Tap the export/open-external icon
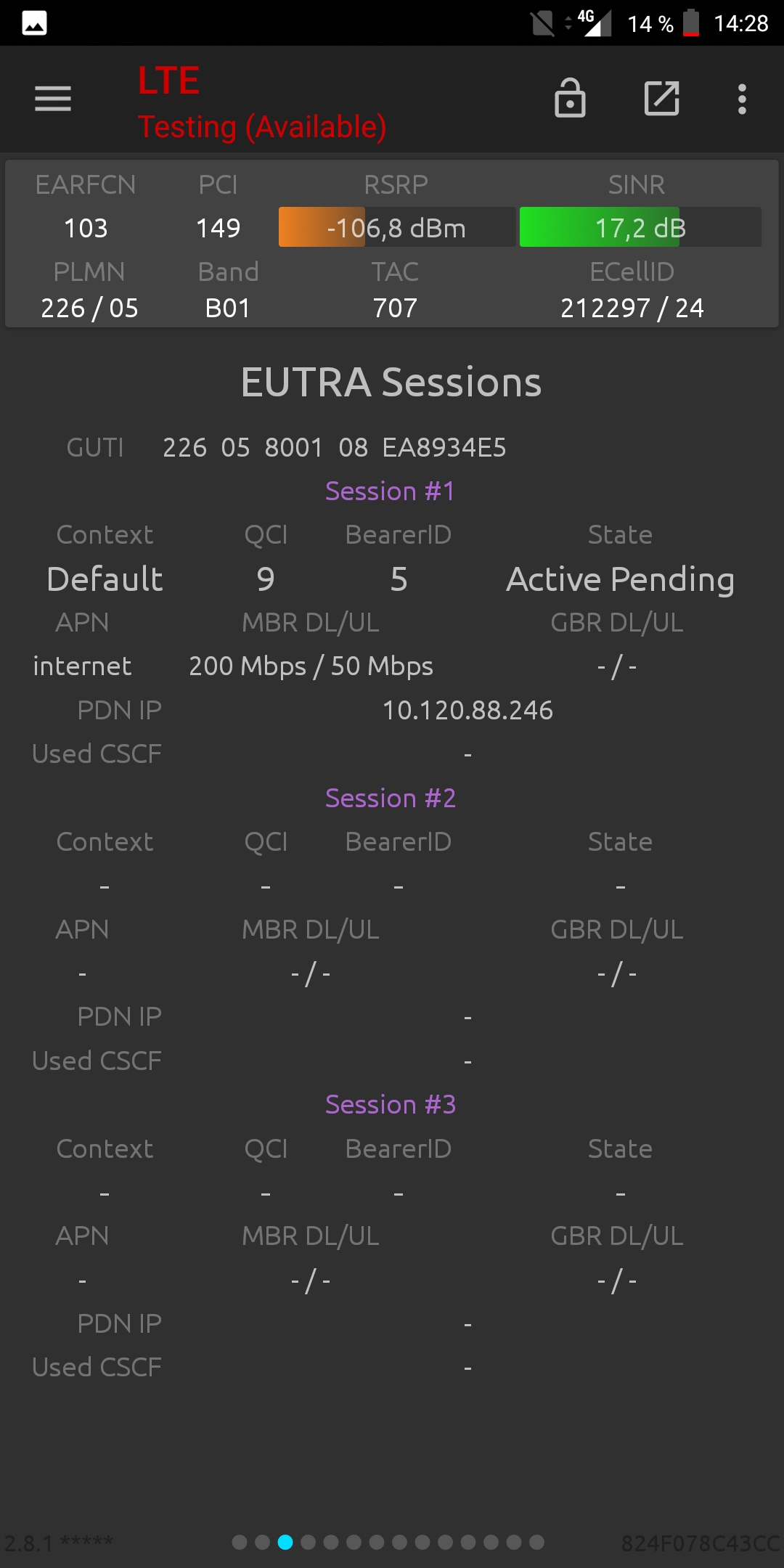The height and width of the screenshot is (1568, 784). 662,99
